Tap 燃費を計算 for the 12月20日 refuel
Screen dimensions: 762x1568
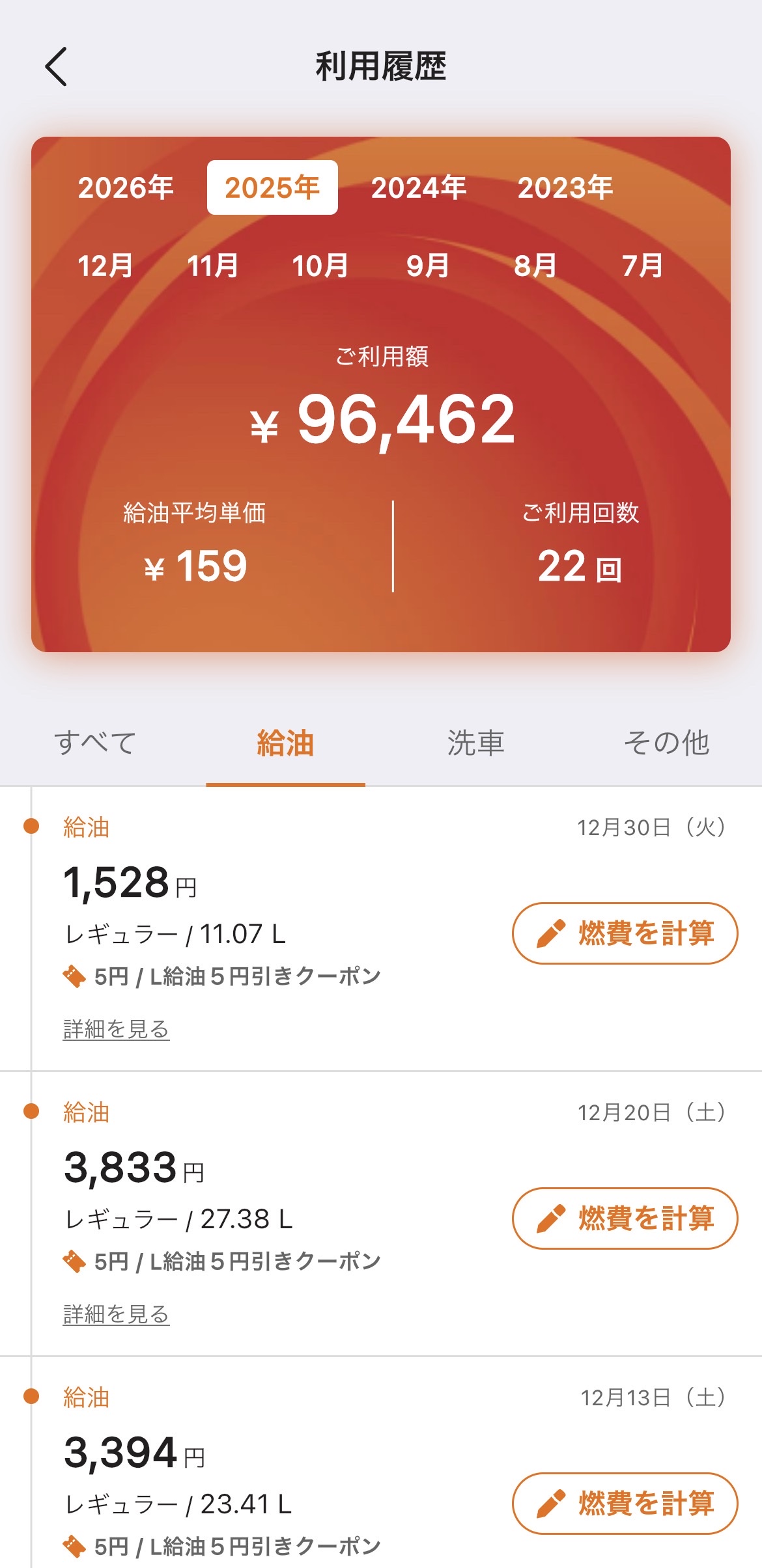click(x=625, y=1218)
